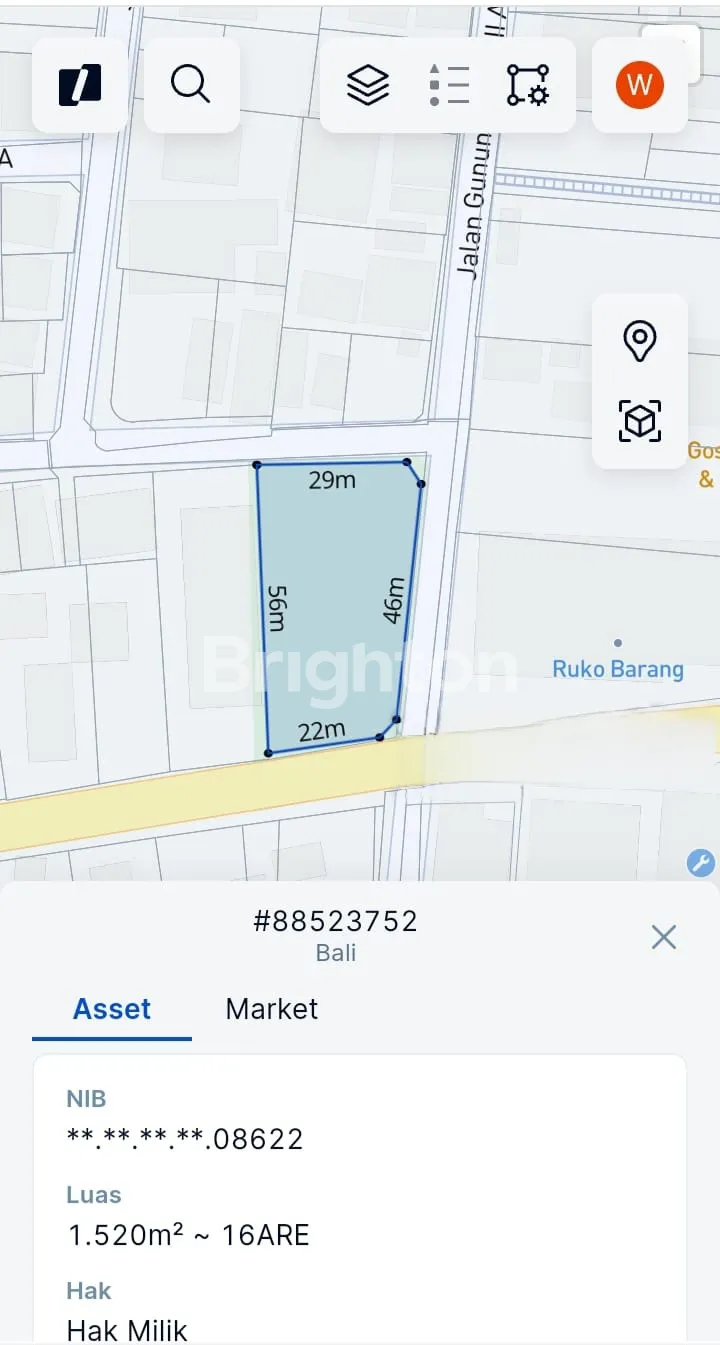Select the Asset tab

point(112,1009)
